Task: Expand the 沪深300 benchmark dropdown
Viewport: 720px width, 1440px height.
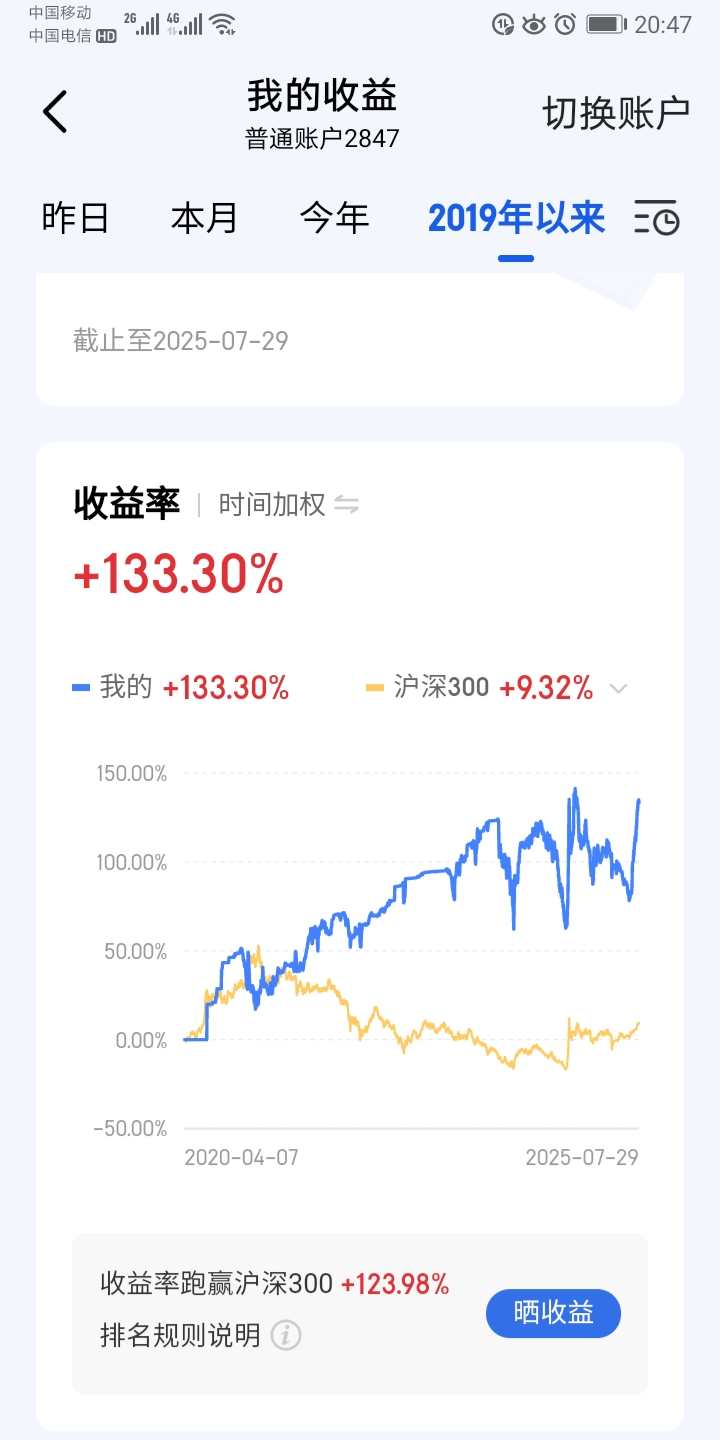Action: [x=619, y=688]
